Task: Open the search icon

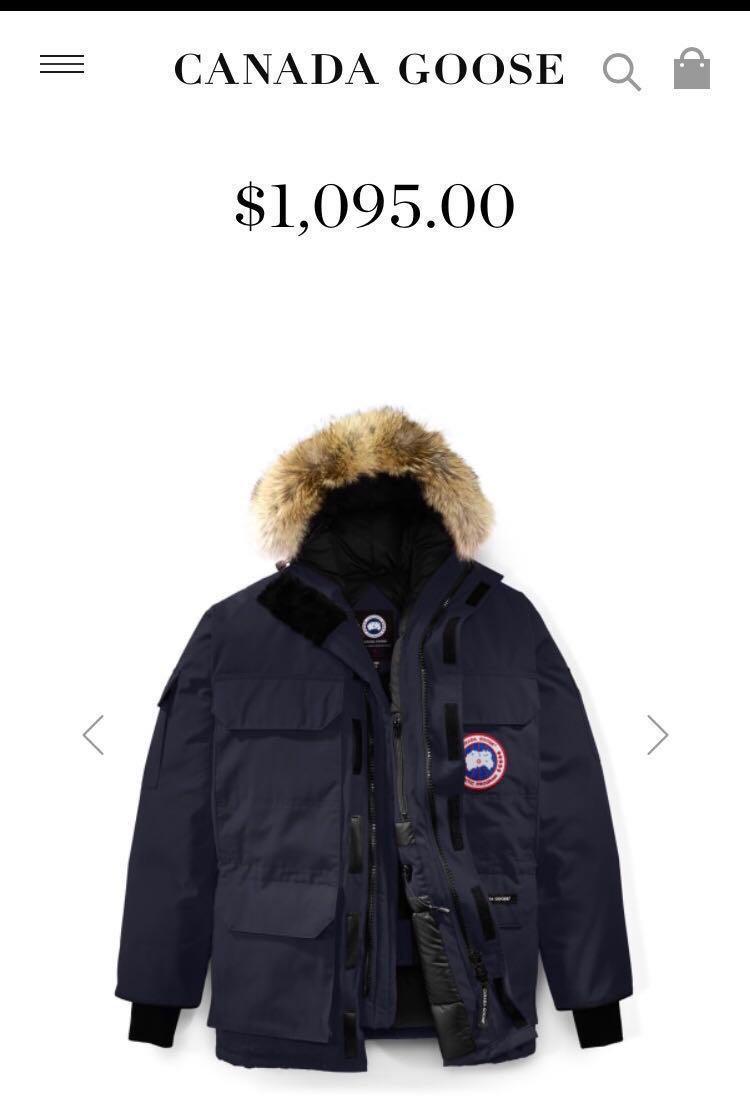Action: [x=621, y=71]
